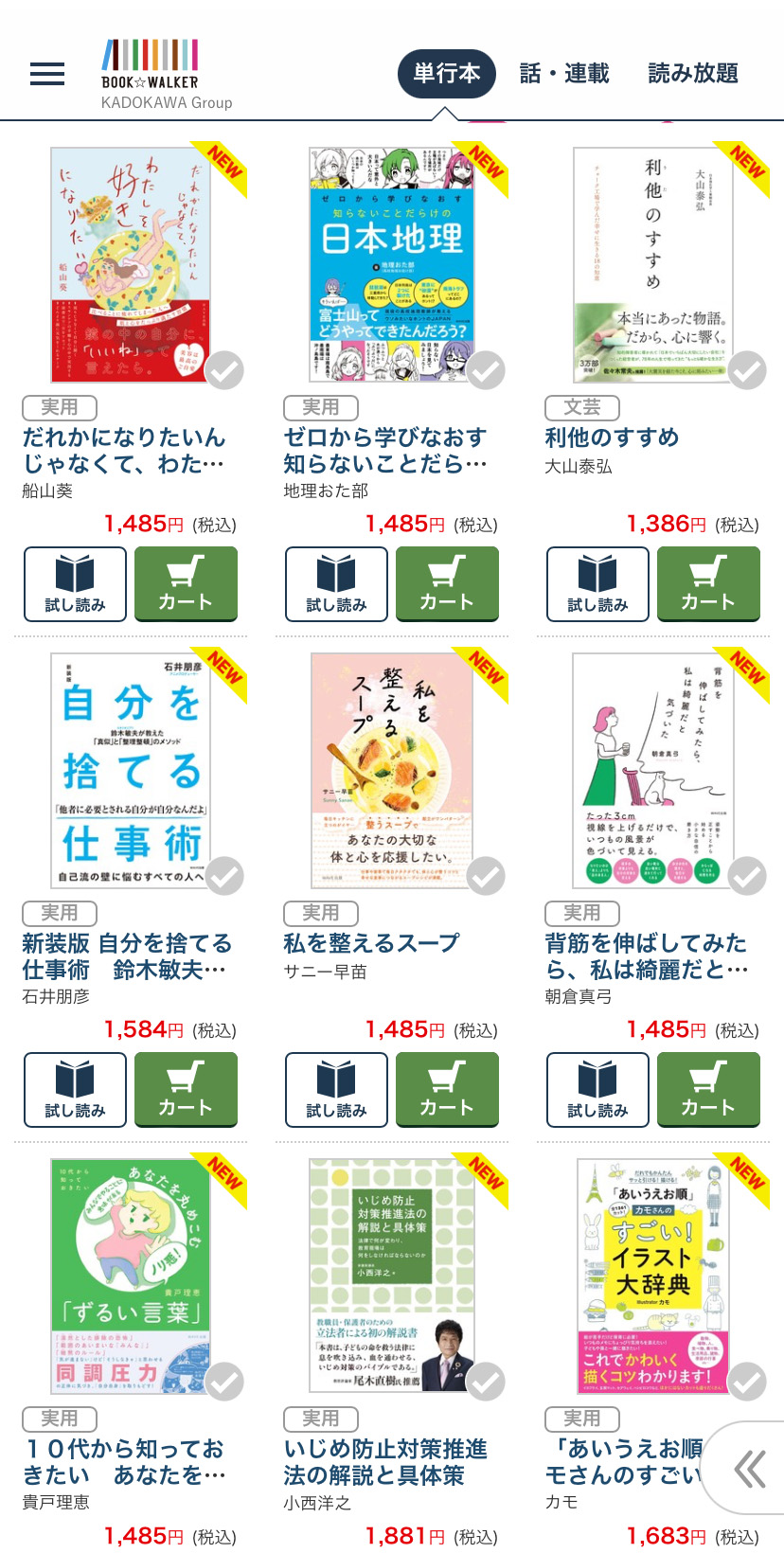The height and width of the screenshot is (1553, 784).
Task: Preview 背筋を伸ばしてみたら with 試し読み
Action: tap(597, 1090)
